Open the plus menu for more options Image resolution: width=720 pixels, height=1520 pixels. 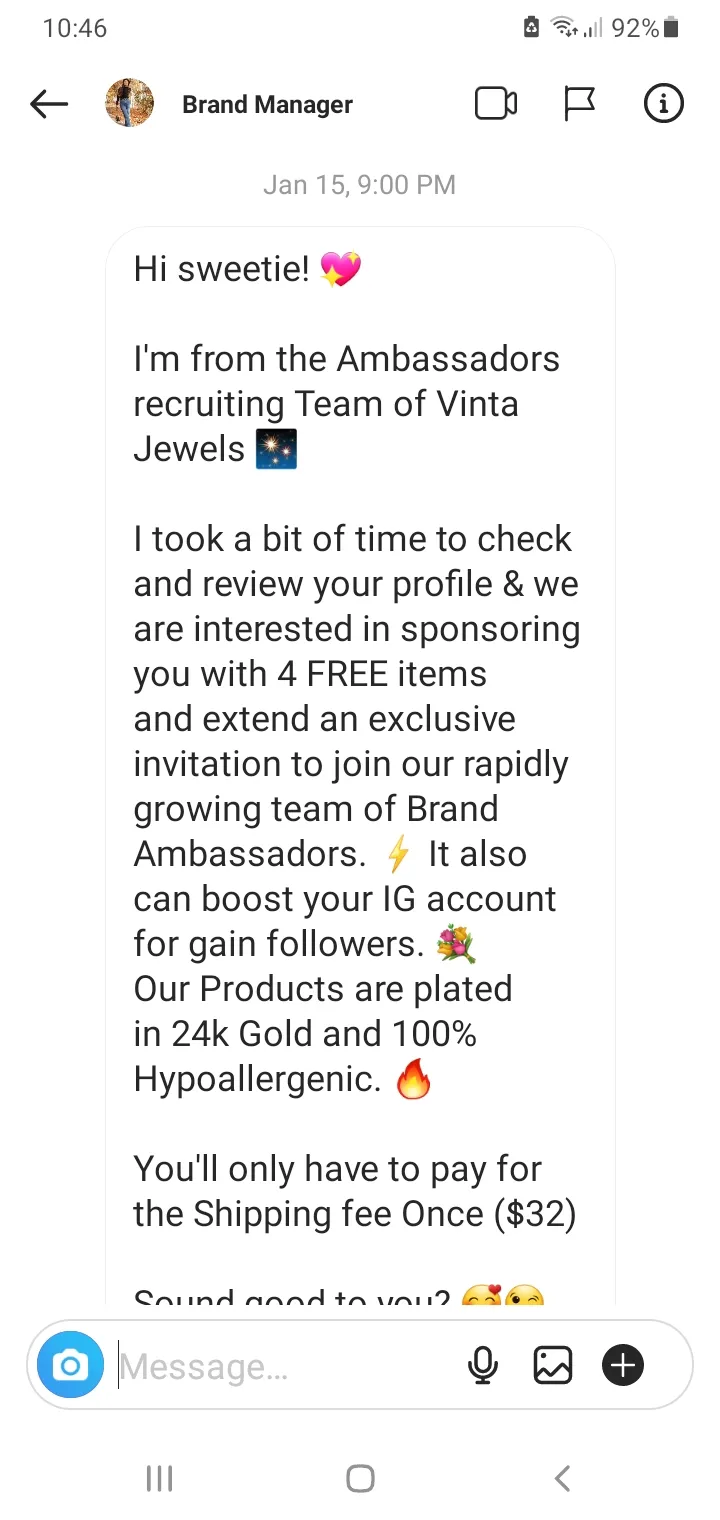(x=623, y=1365)
